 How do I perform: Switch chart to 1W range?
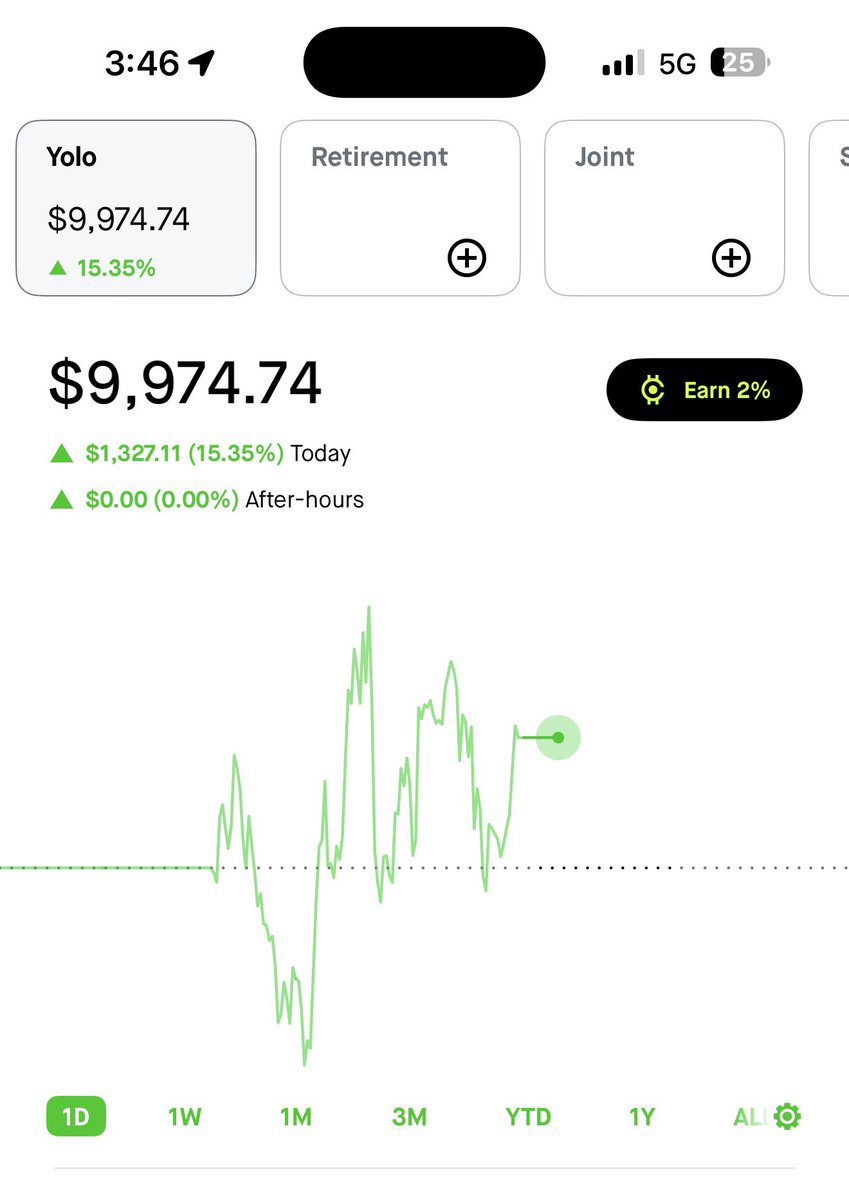pos(185,1117)
